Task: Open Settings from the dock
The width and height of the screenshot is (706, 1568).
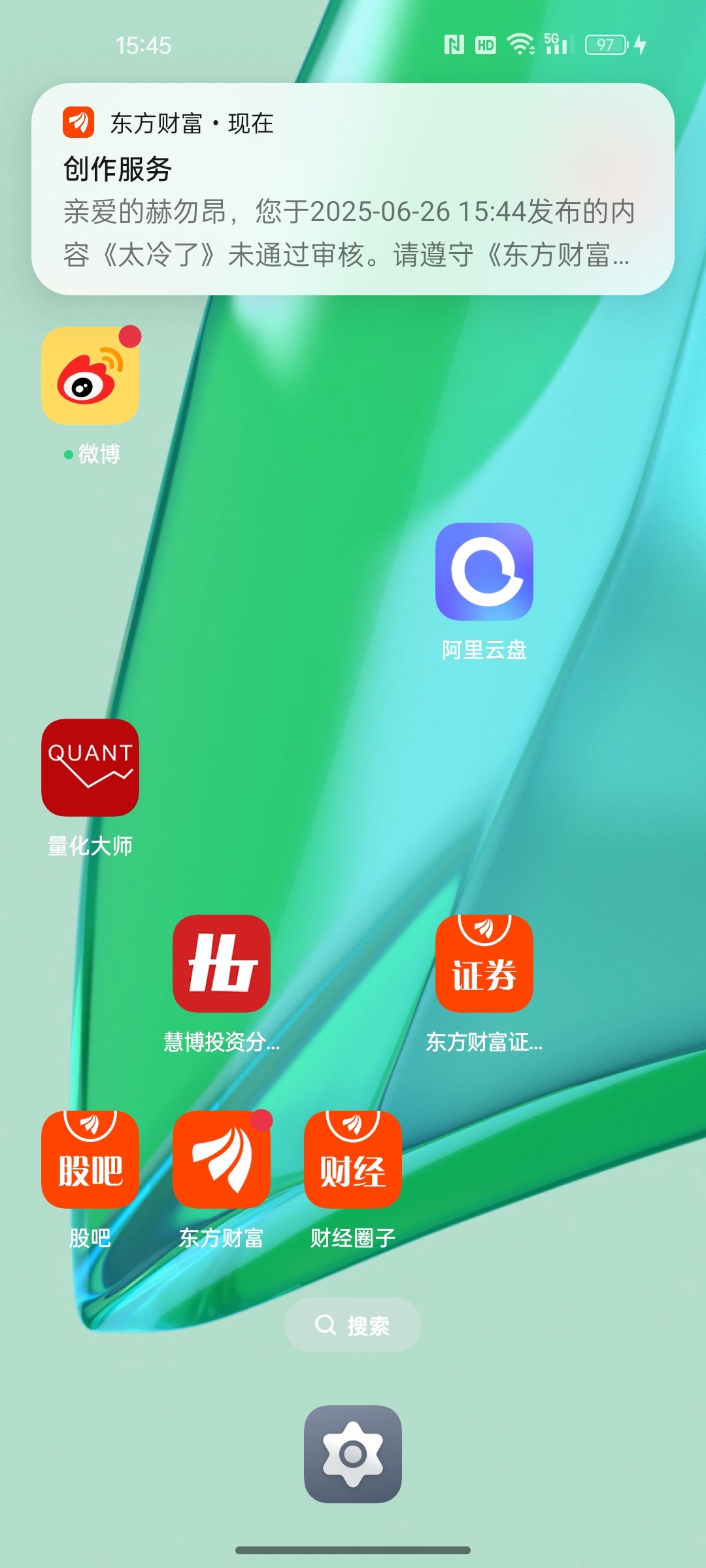Action: tap(353, 1454)
